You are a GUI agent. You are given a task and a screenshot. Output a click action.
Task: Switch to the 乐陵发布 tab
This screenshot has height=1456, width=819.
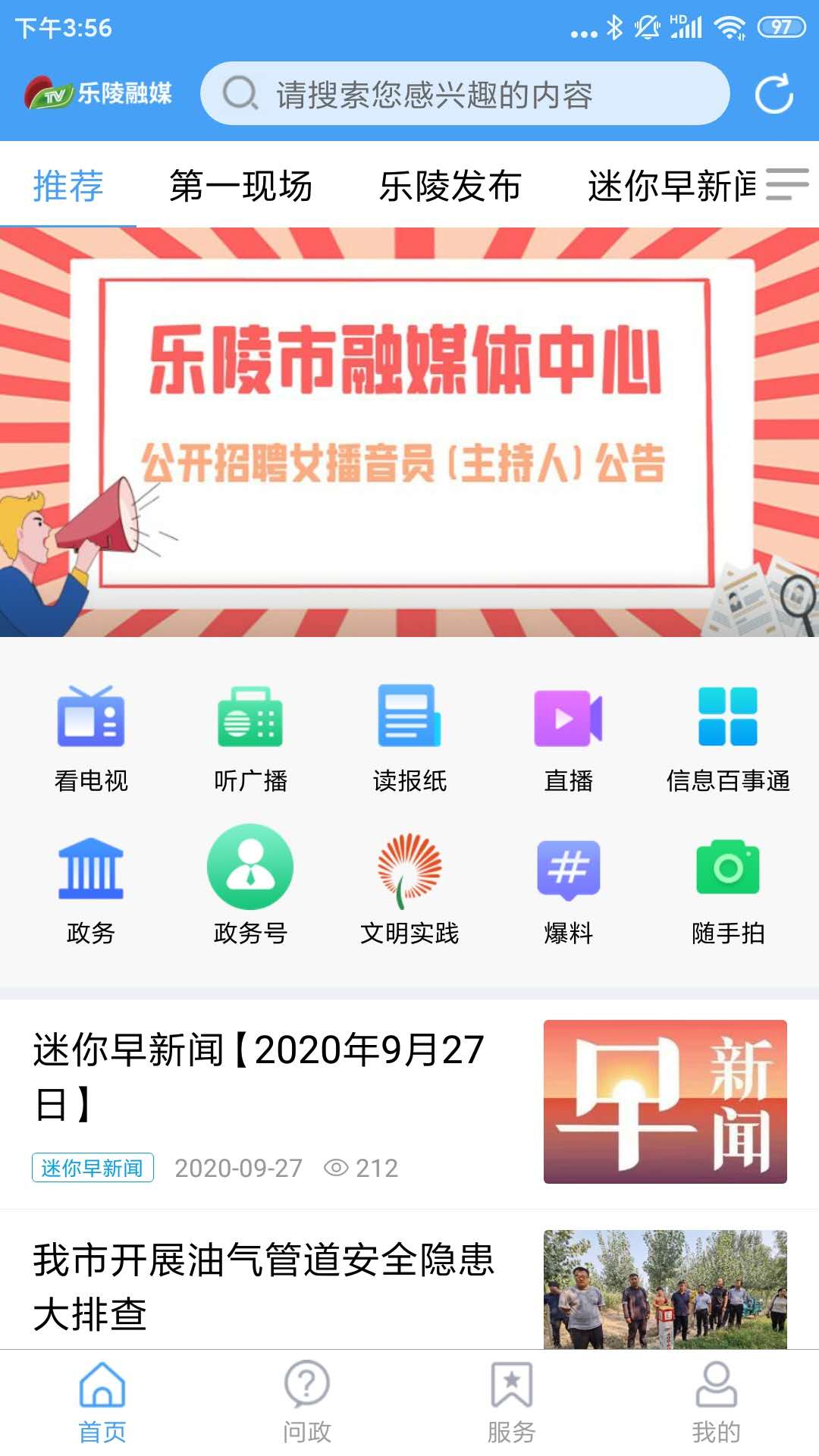[x=450, y=187]
